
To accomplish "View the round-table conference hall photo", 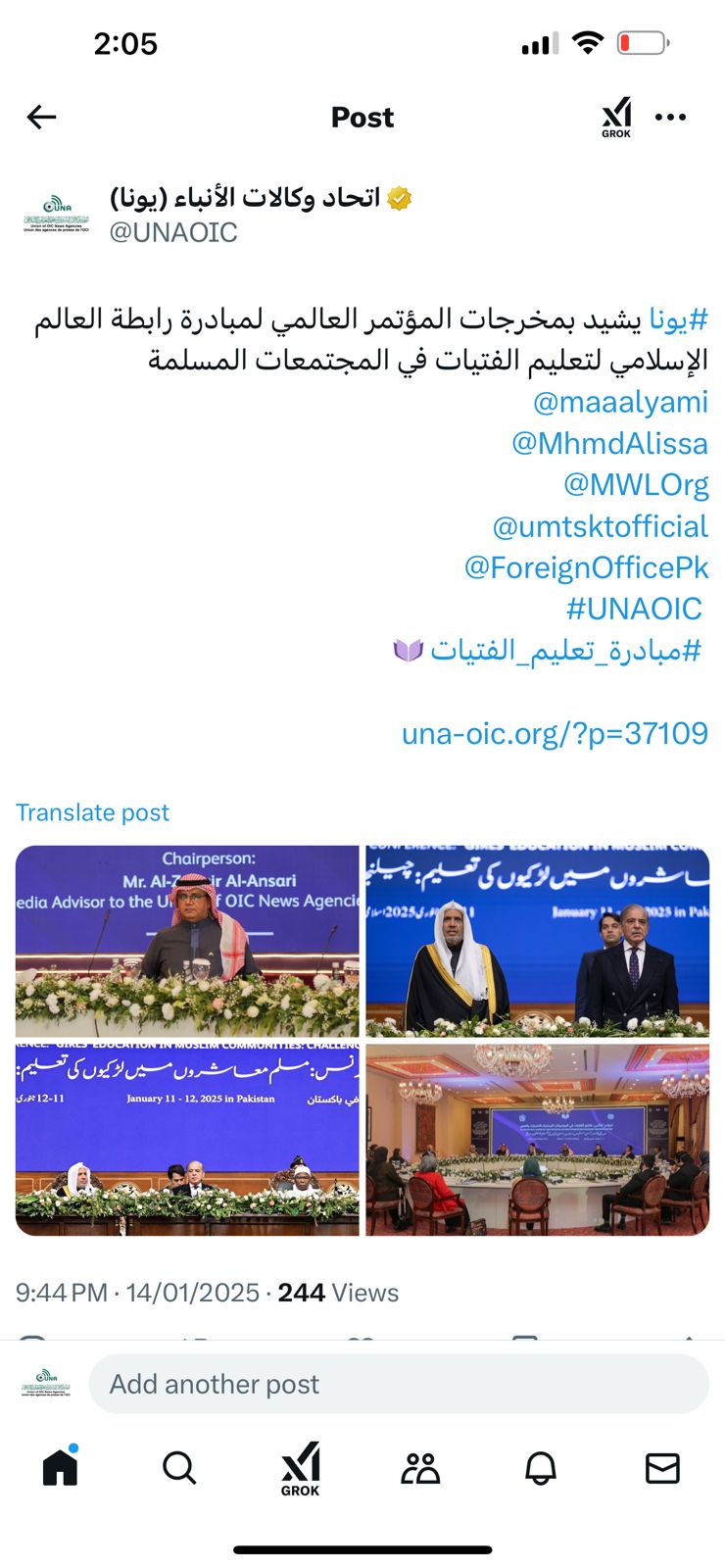I will click(x=537, y=1139).
